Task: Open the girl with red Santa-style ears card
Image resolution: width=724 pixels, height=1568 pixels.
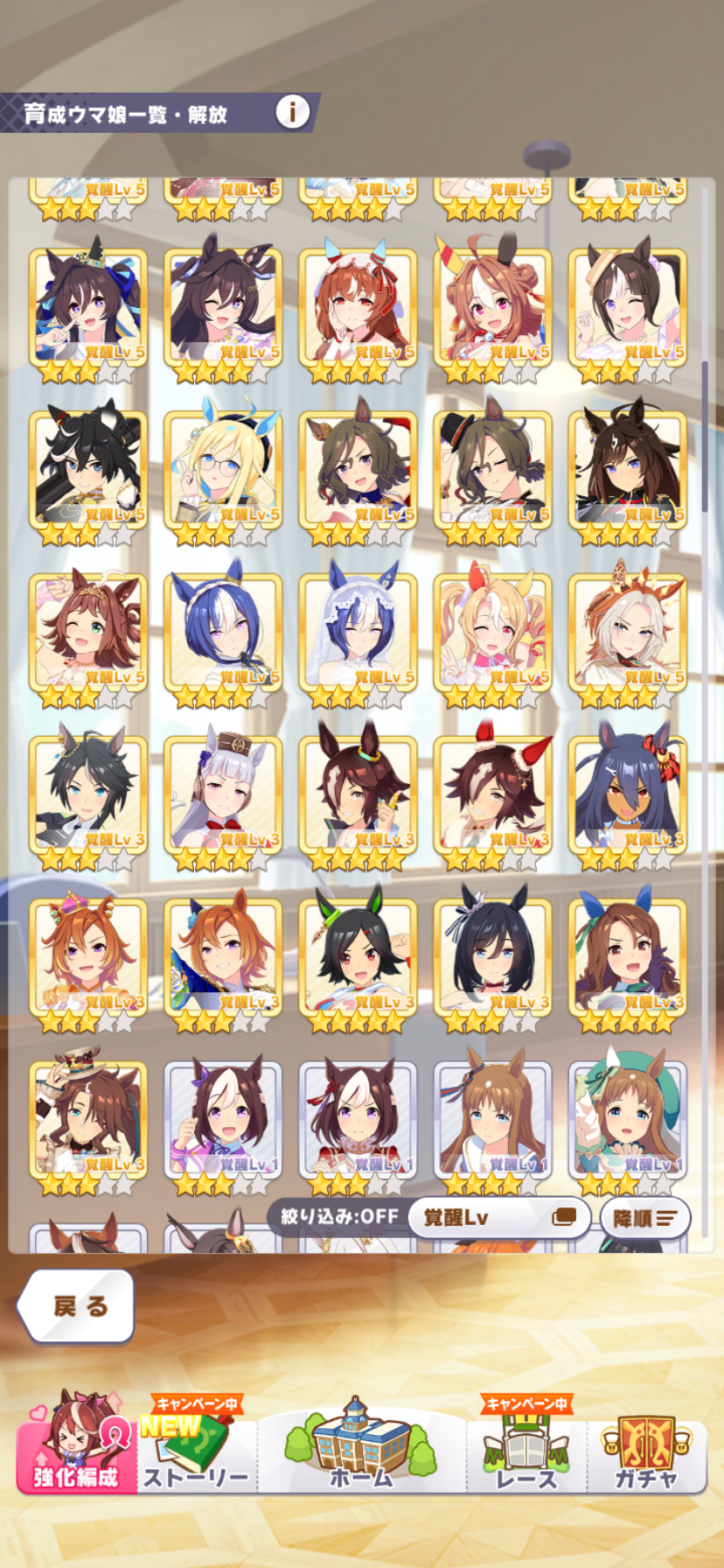Action: (x=492, y=794)
